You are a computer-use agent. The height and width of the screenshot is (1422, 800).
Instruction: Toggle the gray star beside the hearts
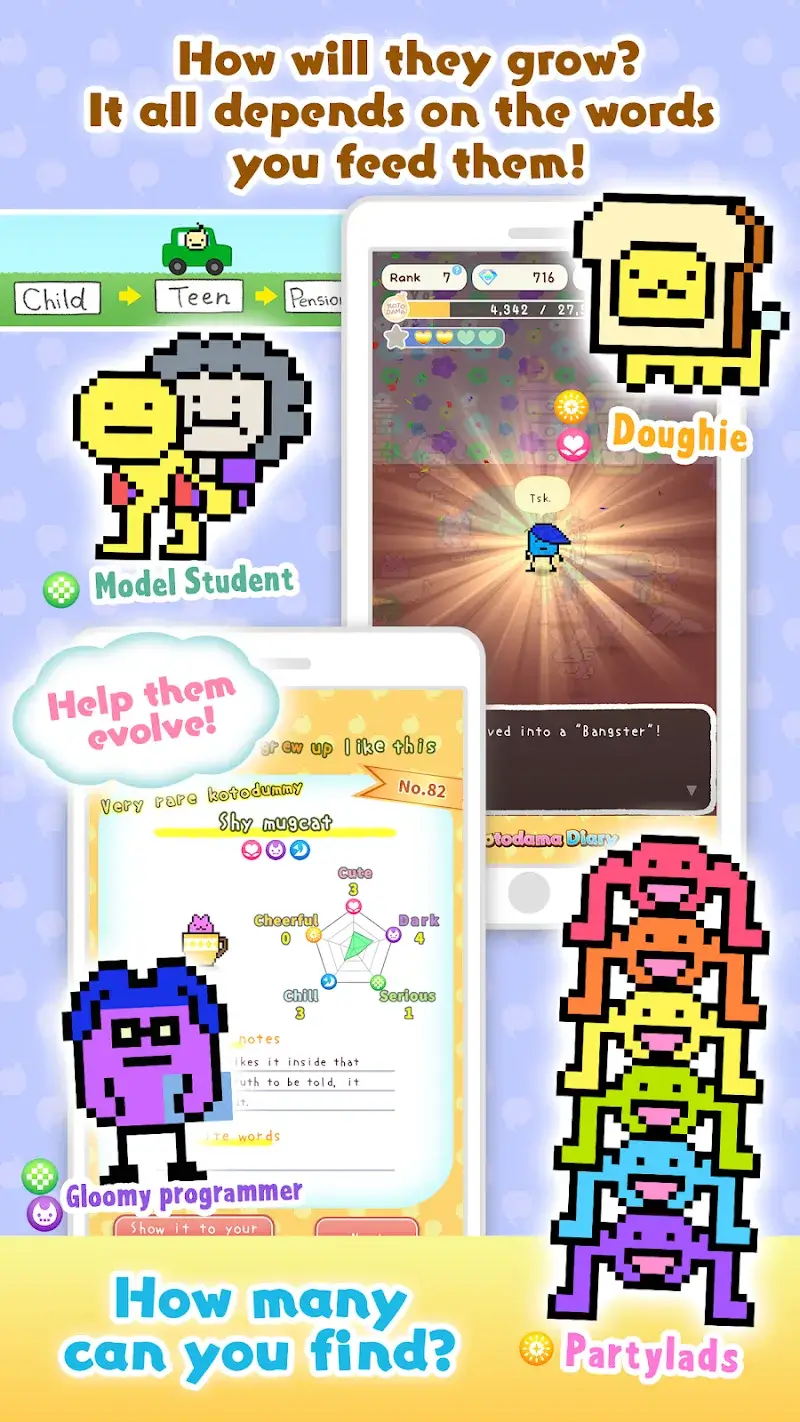click(395, 336)
